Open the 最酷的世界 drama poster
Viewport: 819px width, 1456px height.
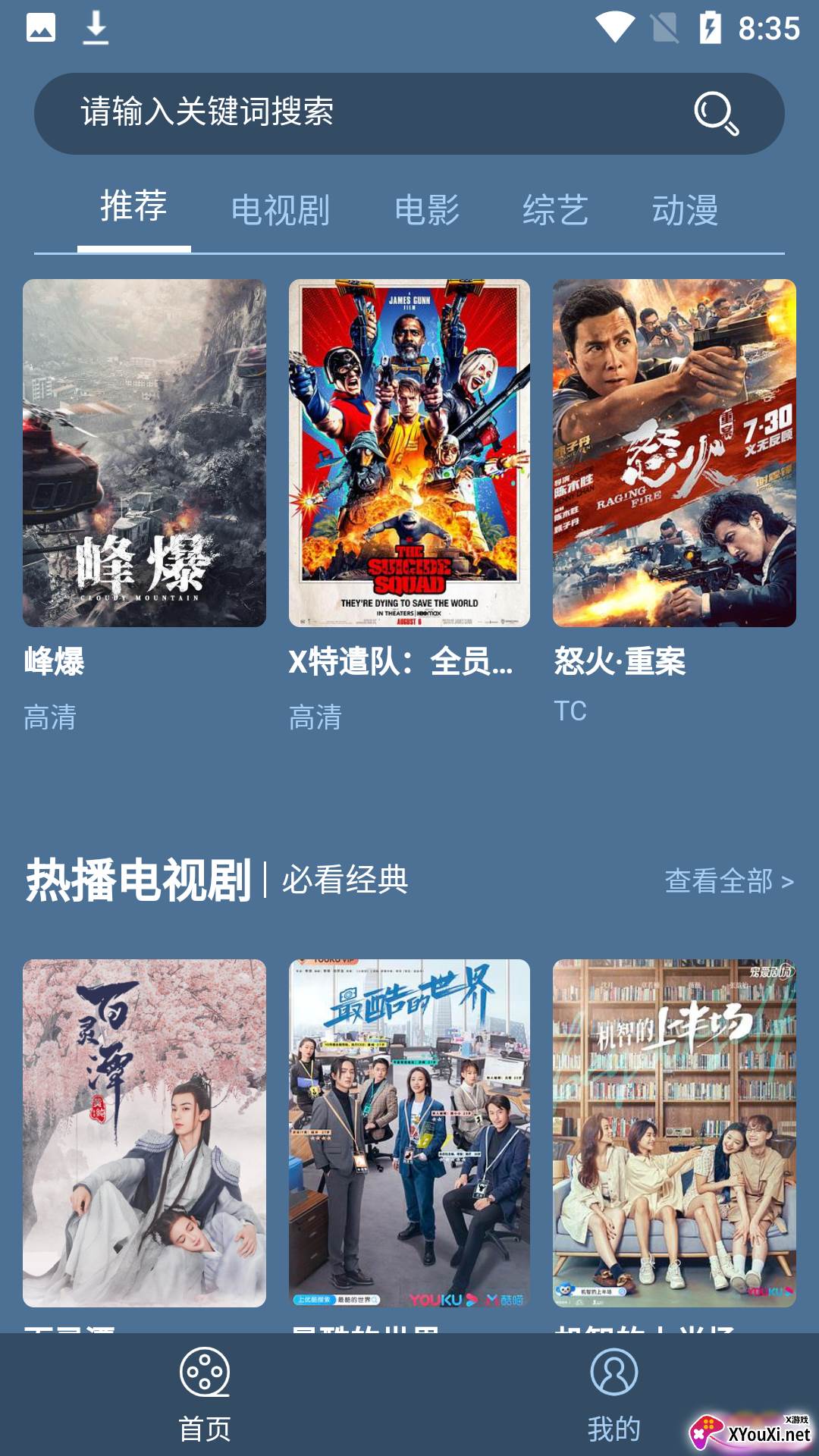tap(409, 1133)
